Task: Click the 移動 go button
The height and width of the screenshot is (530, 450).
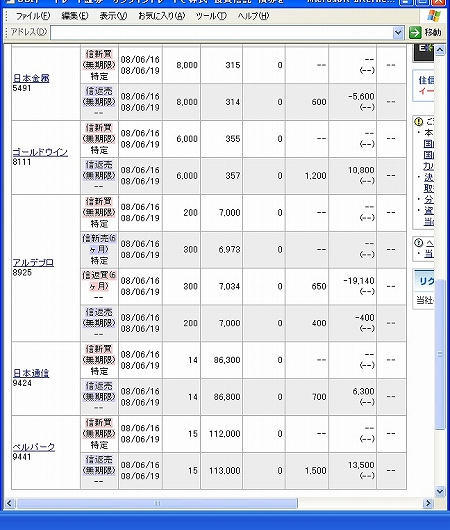Action: coord(425,32)
